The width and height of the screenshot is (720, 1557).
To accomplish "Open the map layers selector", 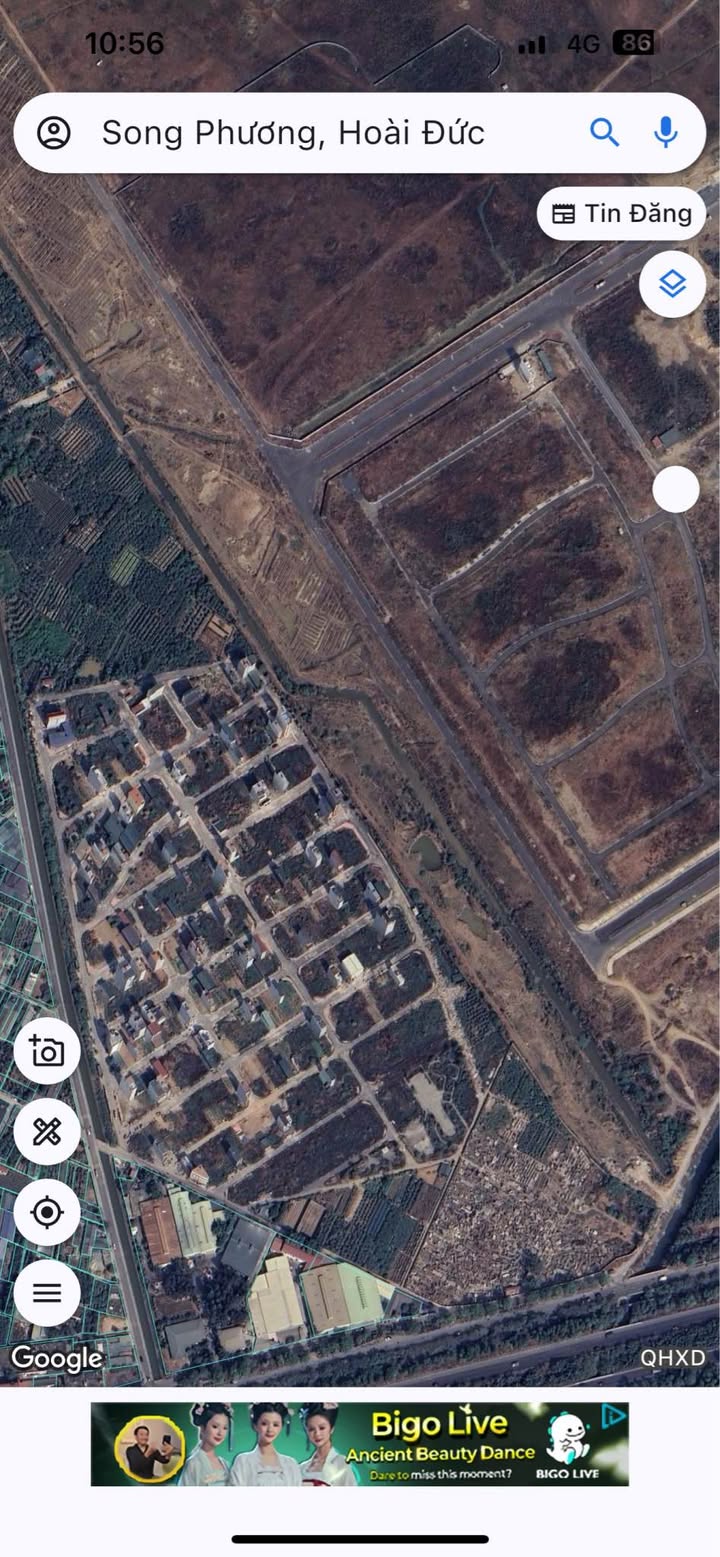I will [672, 285].
